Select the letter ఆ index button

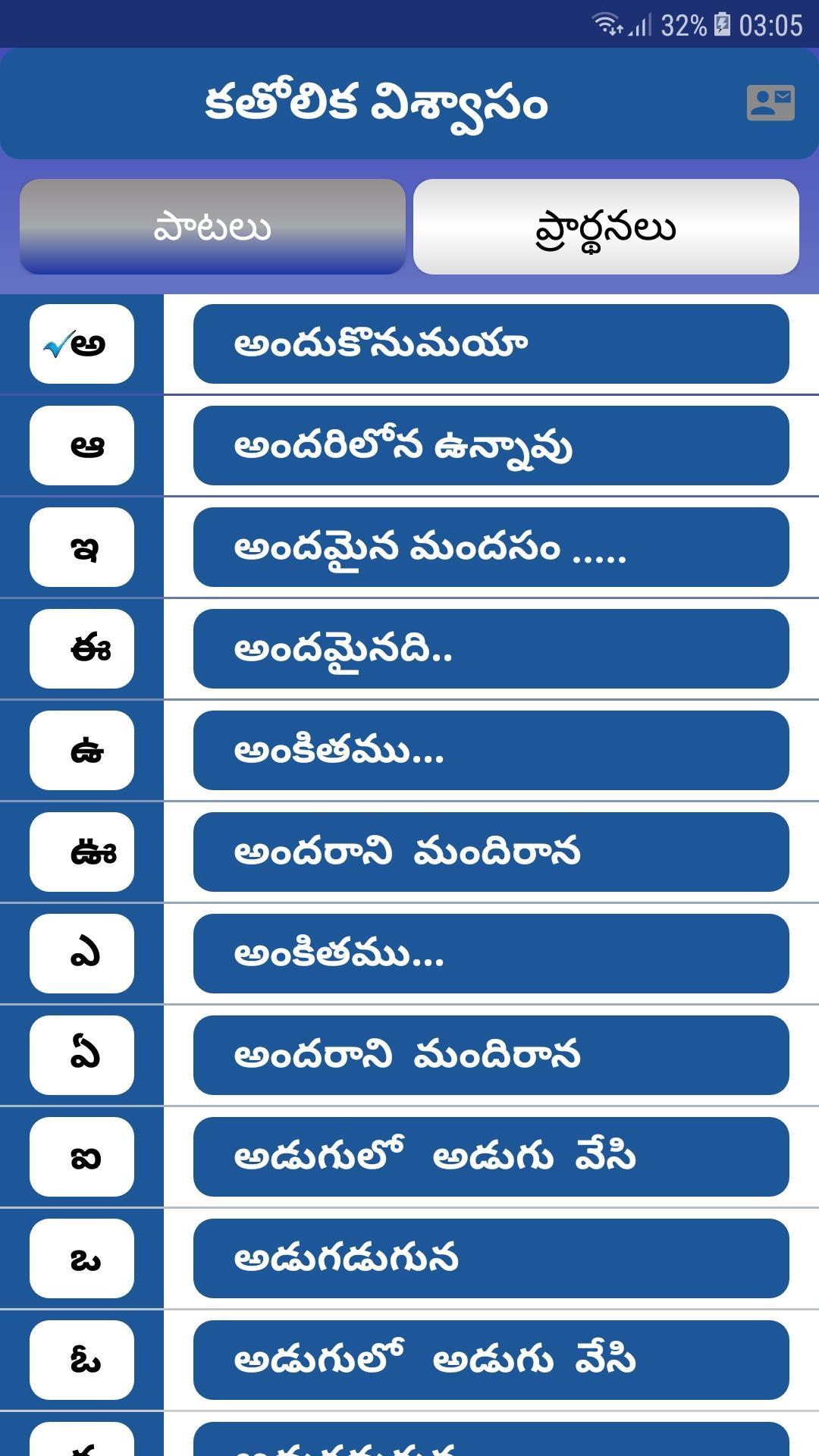(82, 446)
